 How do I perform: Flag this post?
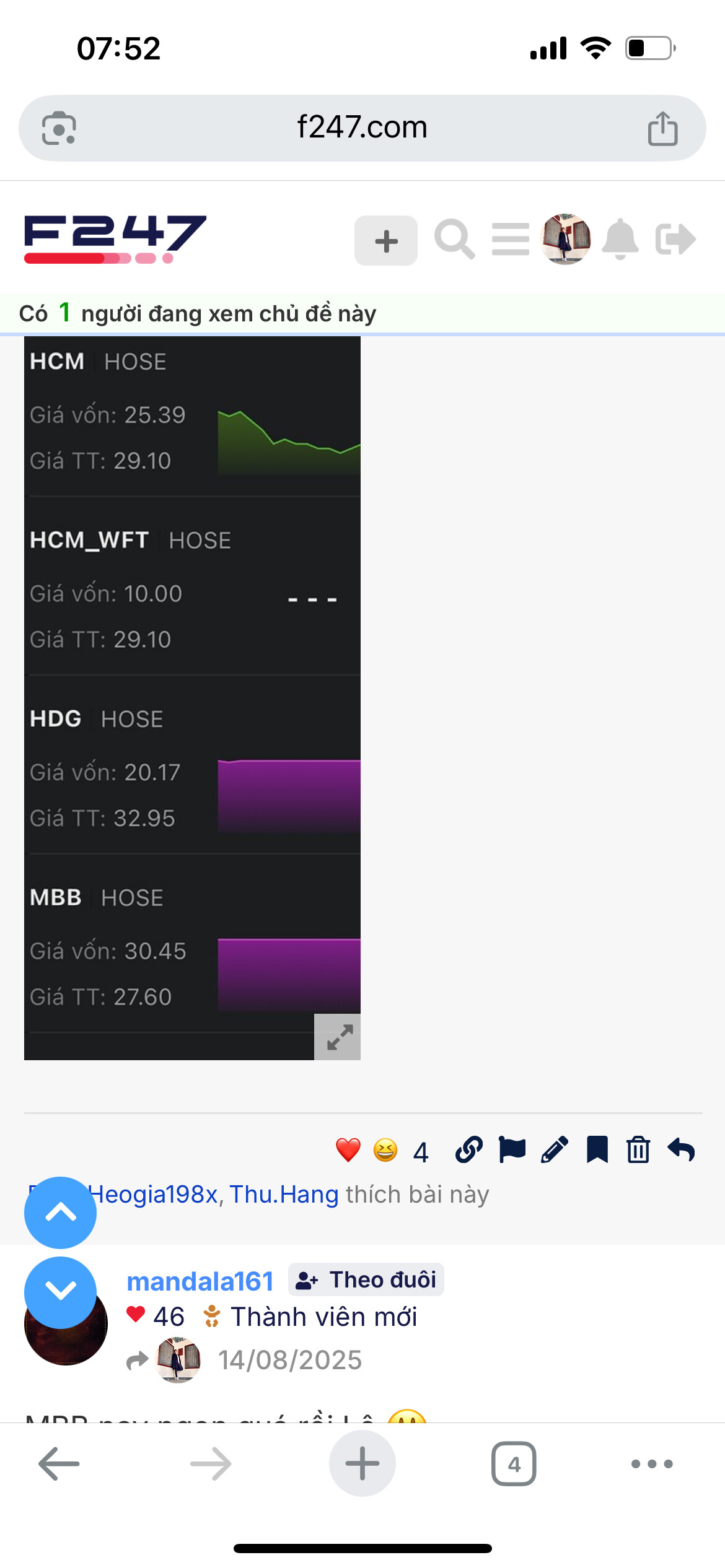(512, 1150)
